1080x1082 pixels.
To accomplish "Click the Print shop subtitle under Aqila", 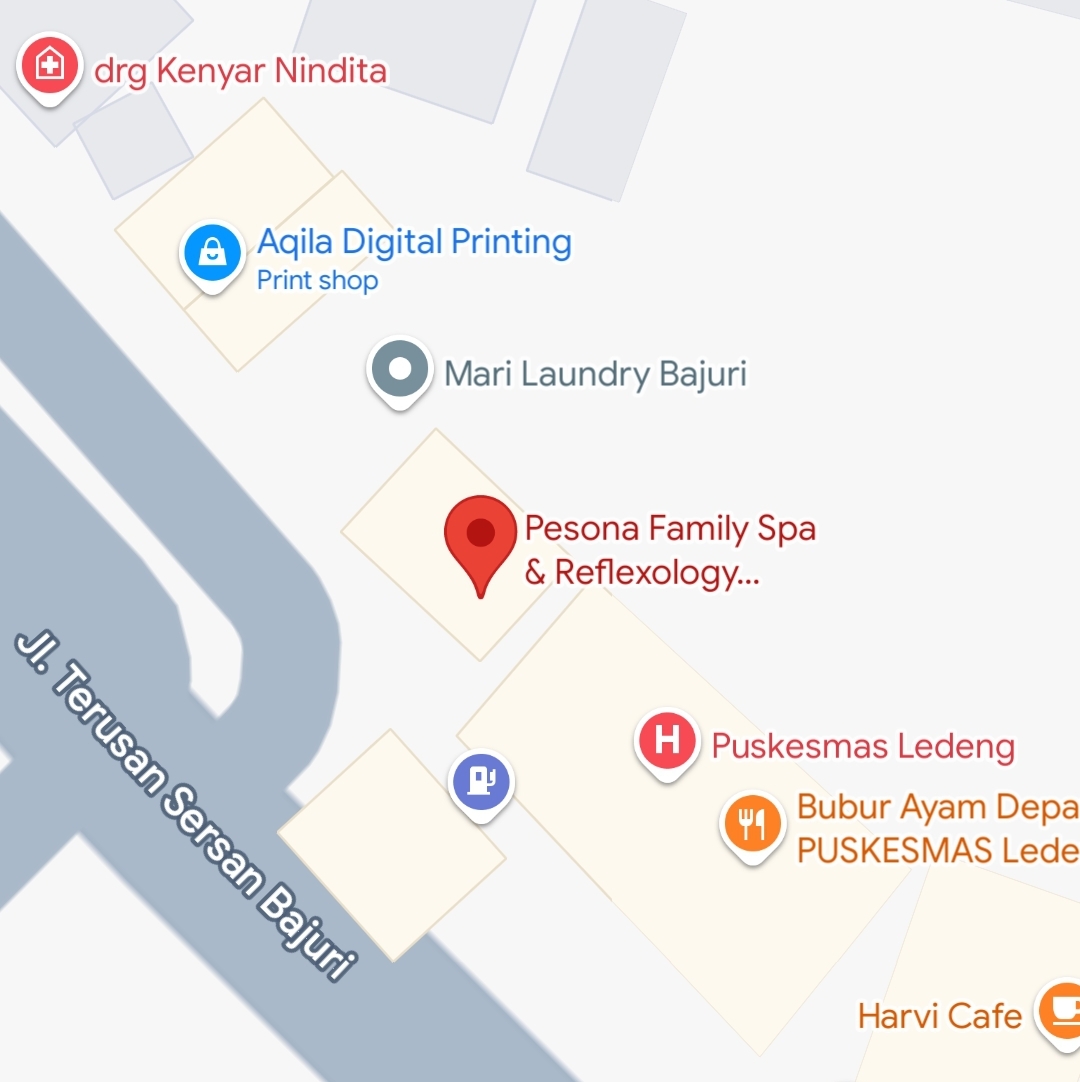I will [315, 281].
